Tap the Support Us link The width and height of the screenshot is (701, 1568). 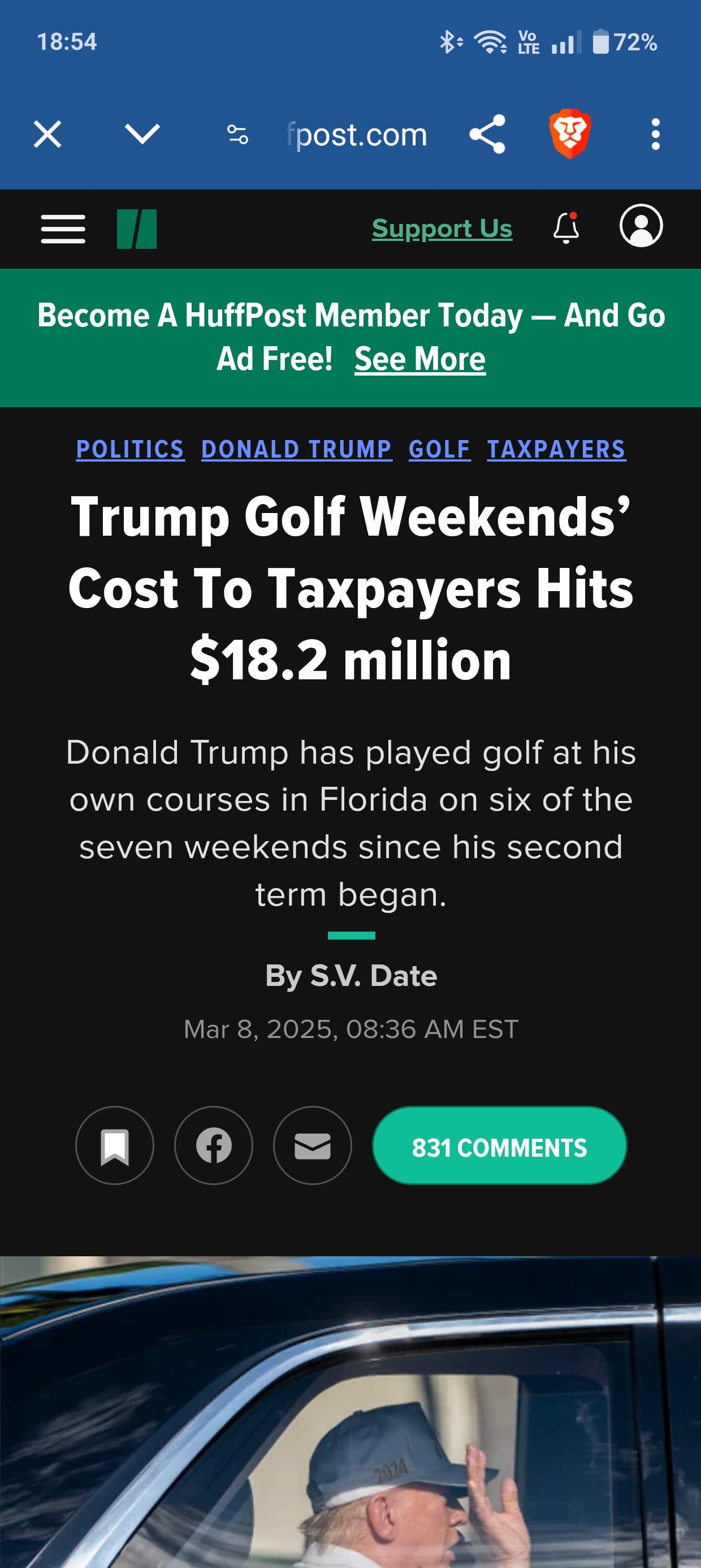click(442, 229)
